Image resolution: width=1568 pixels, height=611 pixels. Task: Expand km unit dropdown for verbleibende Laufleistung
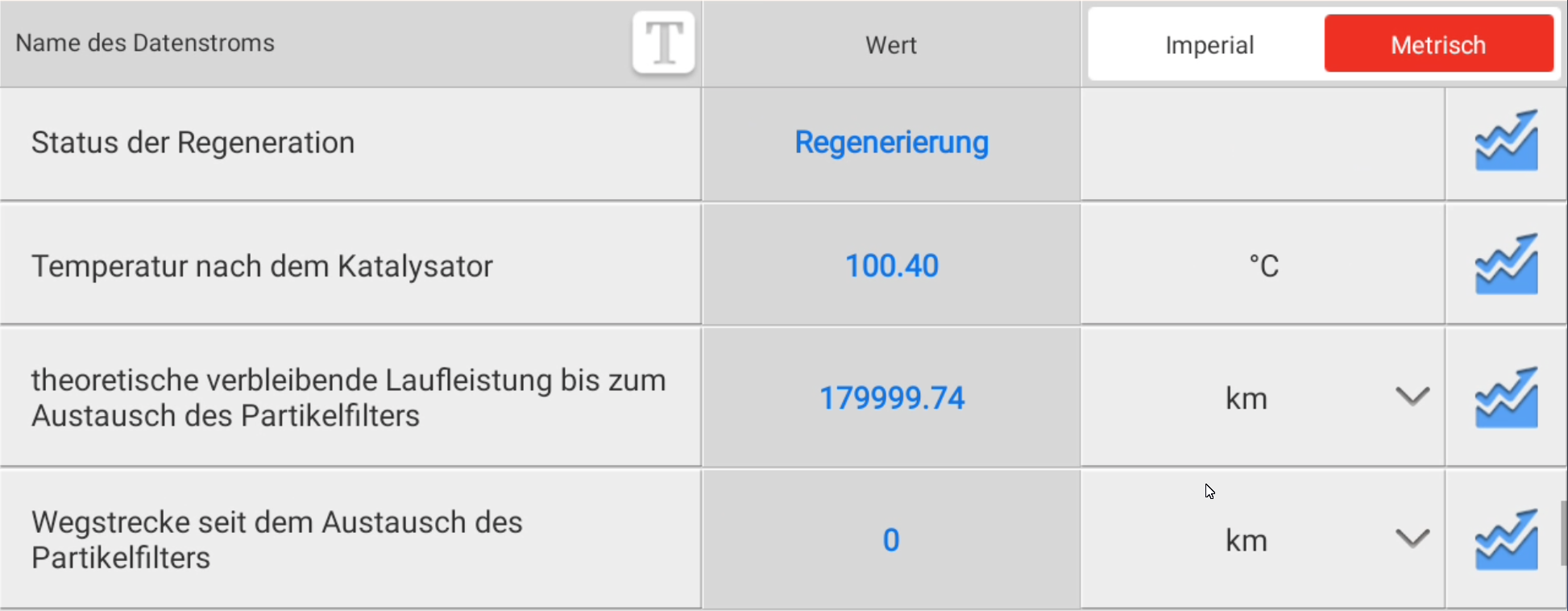(1412, 397)
